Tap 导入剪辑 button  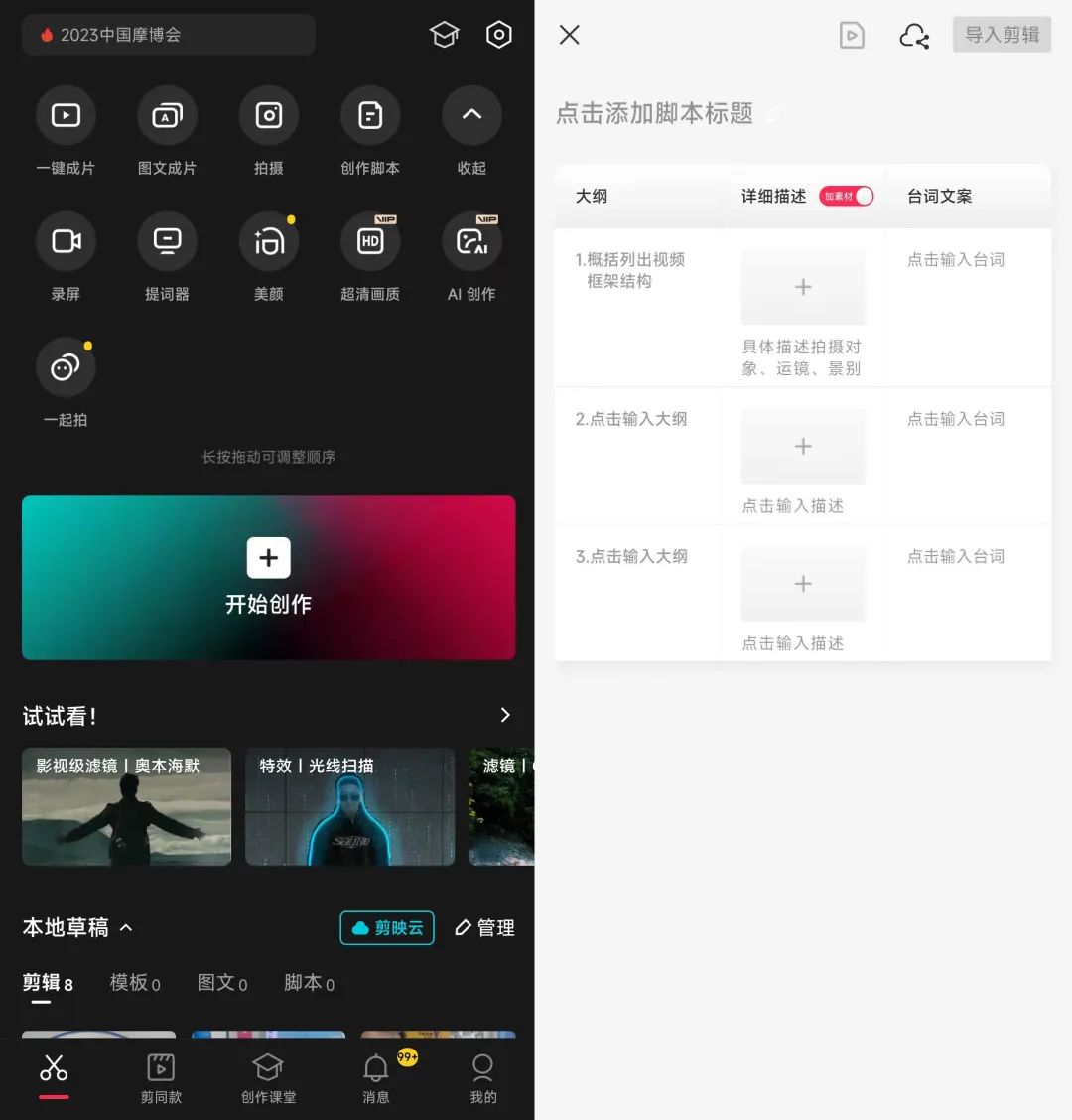click(x=1002, y=35)
